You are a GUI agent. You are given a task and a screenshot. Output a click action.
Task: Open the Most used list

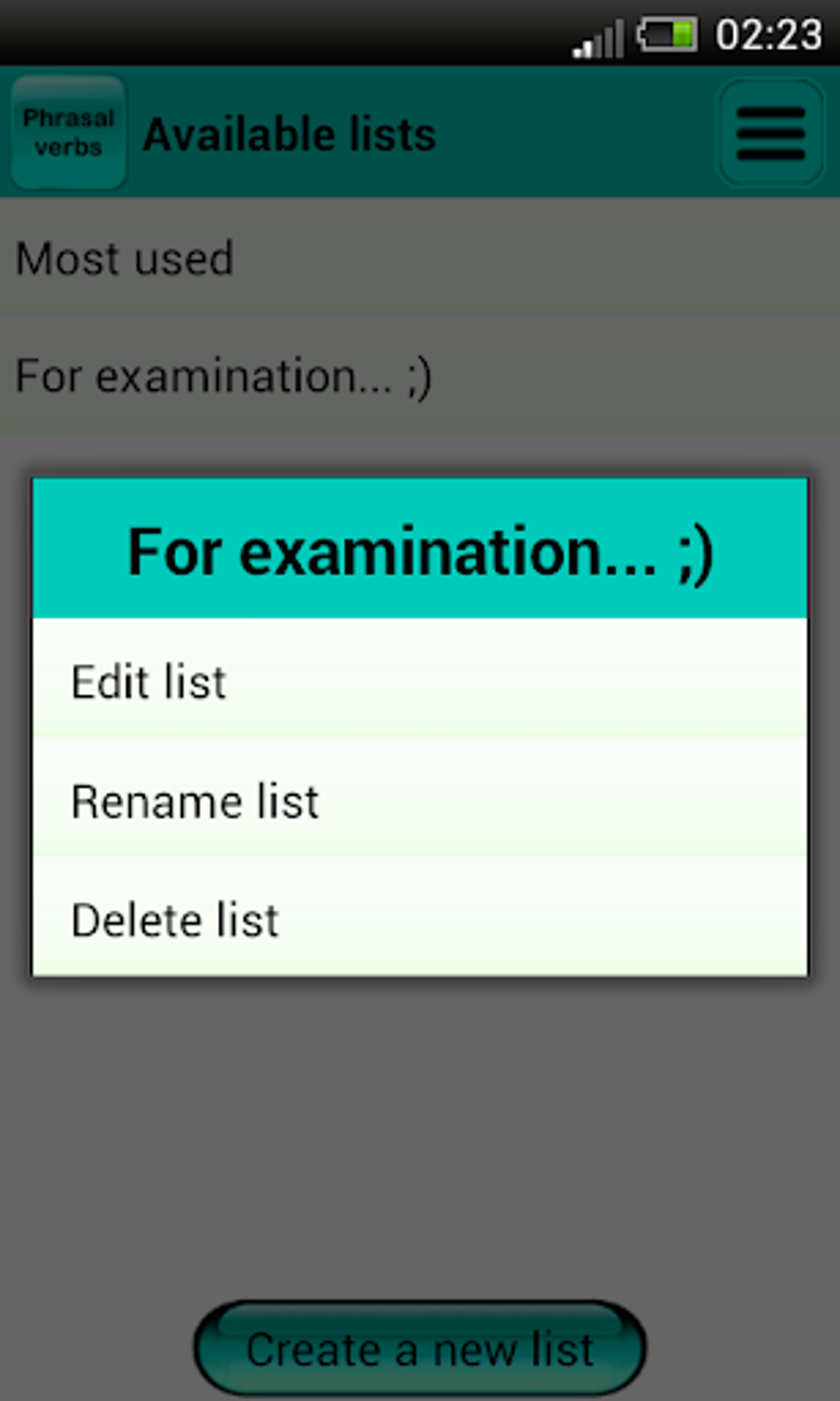pos(420,258)
